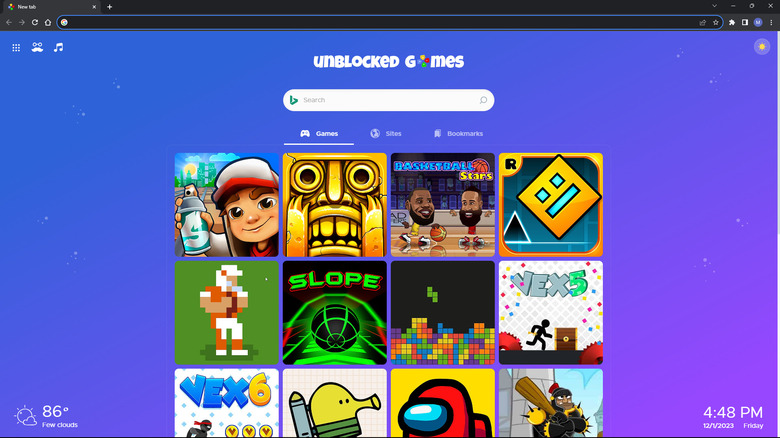Open the Vex 6 game tile
The image size is (780, 438).
(x=227, y=403)
